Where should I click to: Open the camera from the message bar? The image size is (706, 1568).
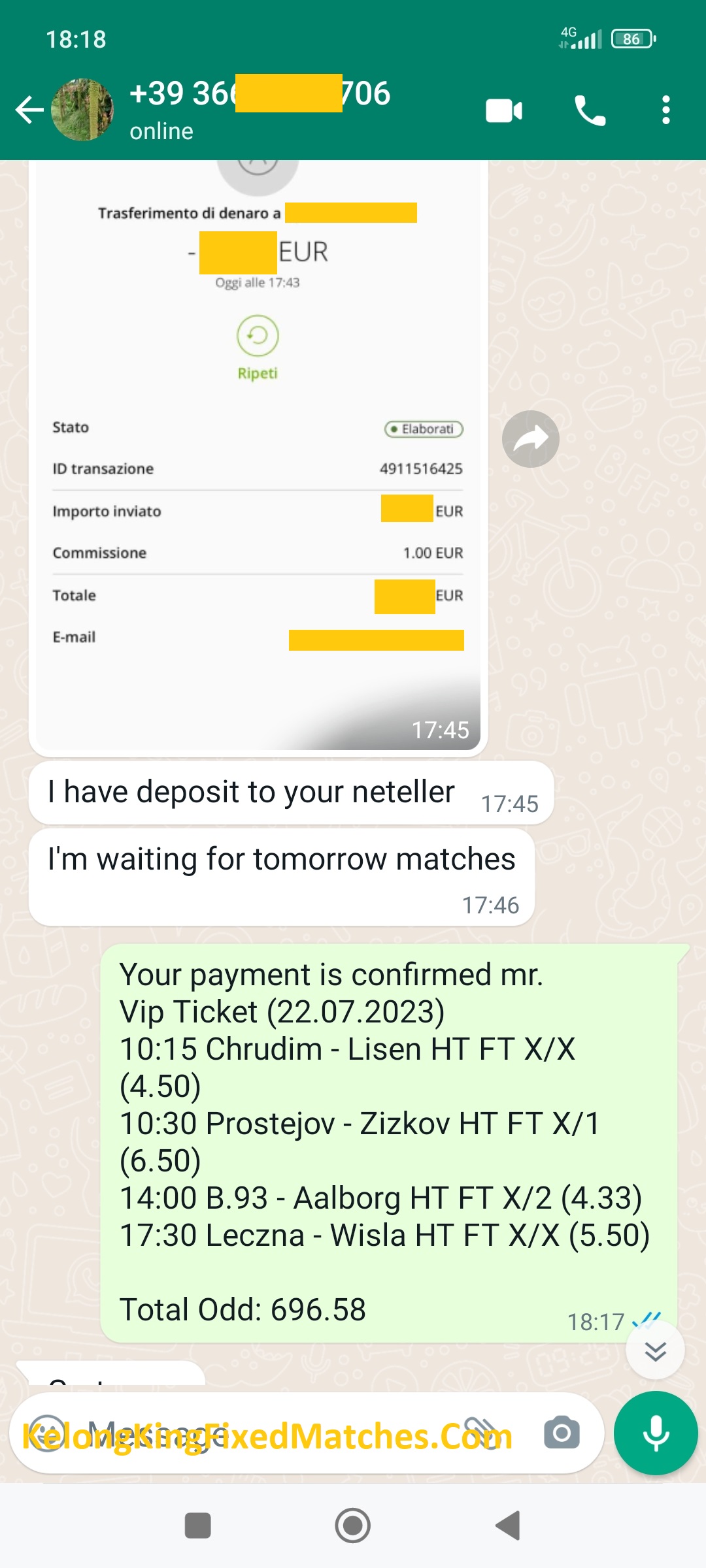click(x=562, y=1433)
